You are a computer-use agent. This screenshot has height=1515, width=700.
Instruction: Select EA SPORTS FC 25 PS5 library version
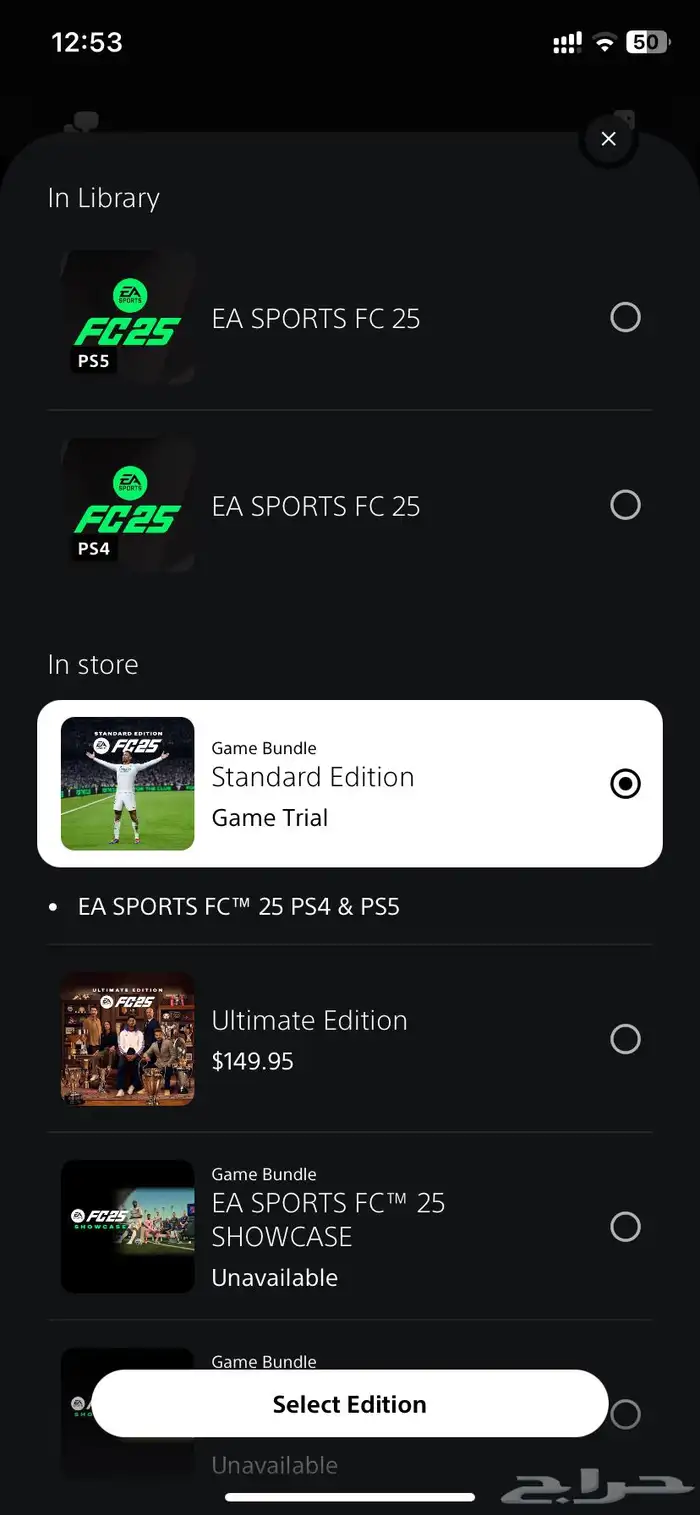coord(625,318)
